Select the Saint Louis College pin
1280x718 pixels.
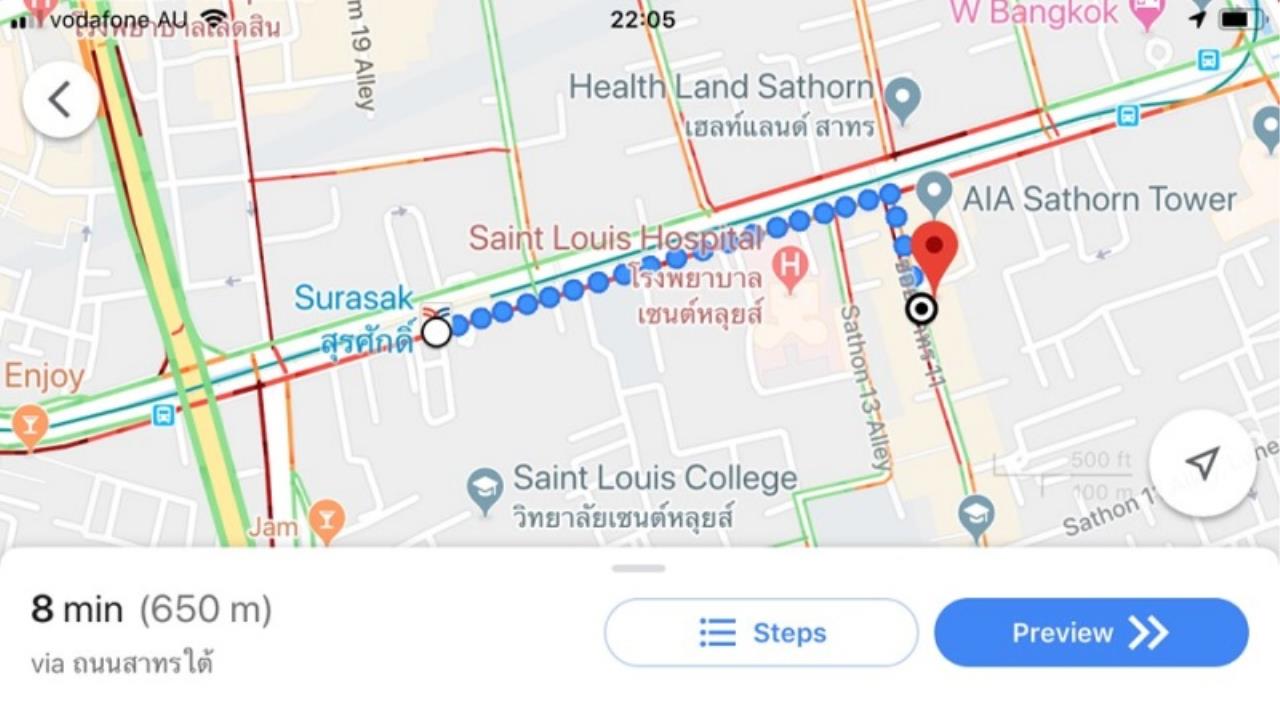pyautogui.click(x=485, y=490)
